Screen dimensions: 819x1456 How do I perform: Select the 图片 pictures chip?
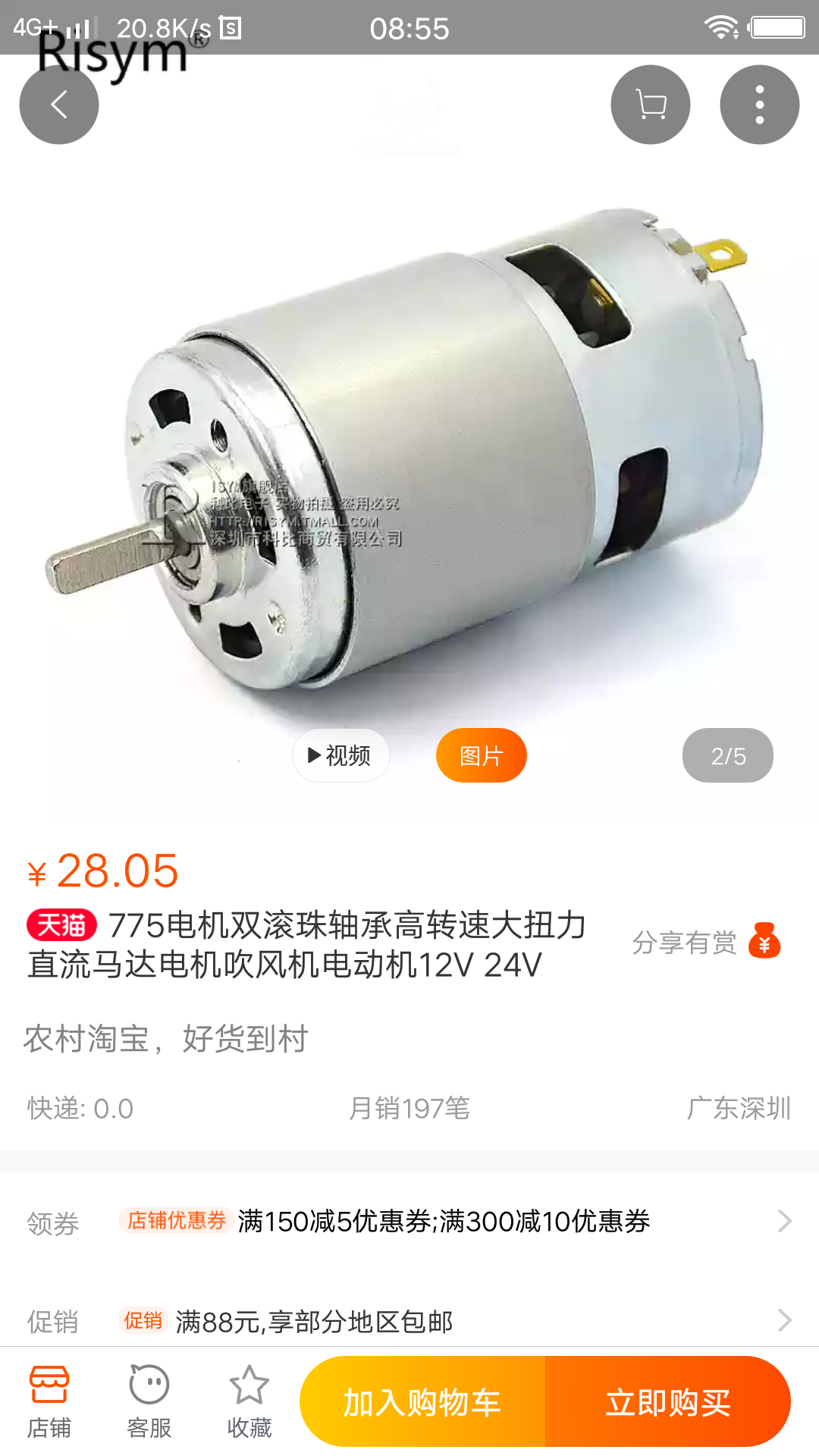coord(481,755)
